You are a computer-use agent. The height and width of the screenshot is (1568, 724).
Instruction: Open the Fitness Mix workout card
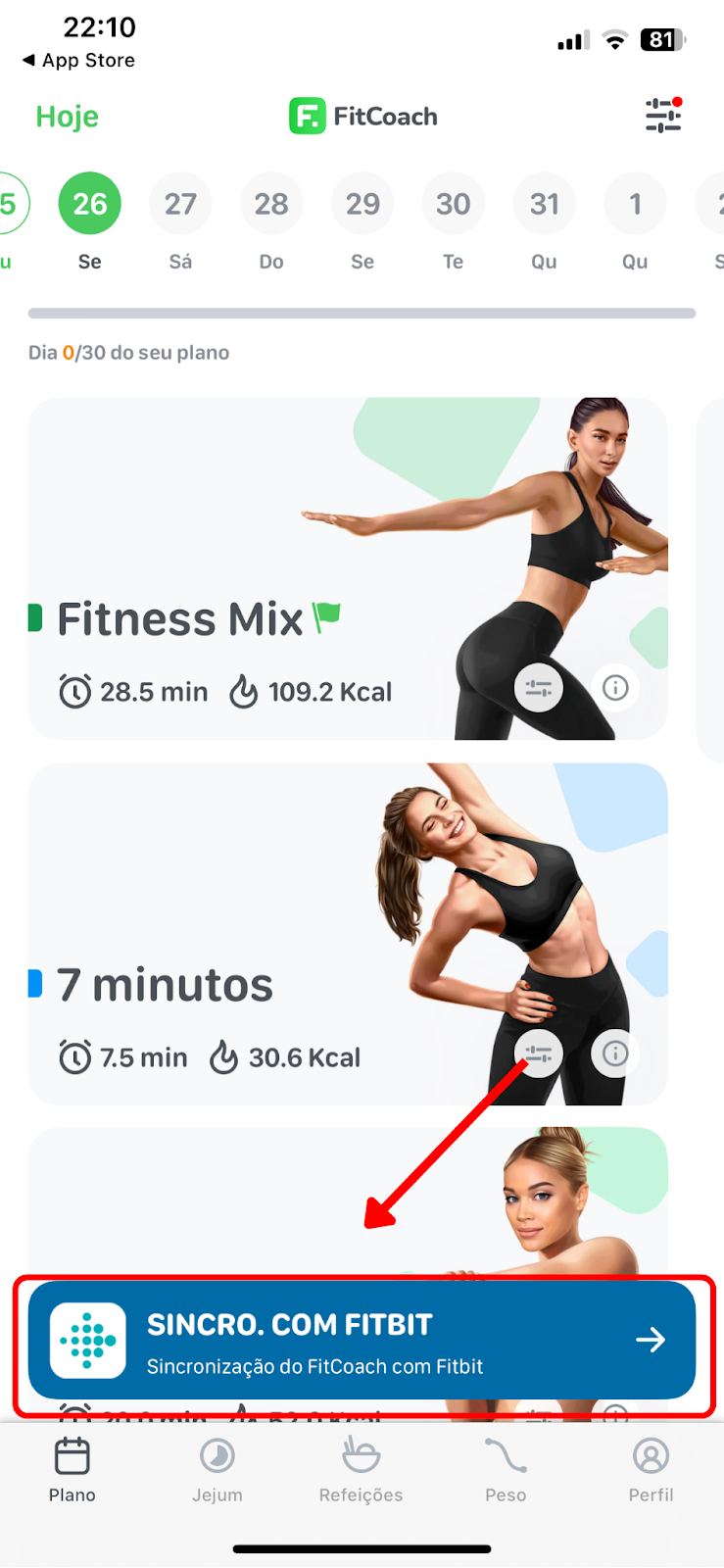pyautogui.click(x=348, y=568)
